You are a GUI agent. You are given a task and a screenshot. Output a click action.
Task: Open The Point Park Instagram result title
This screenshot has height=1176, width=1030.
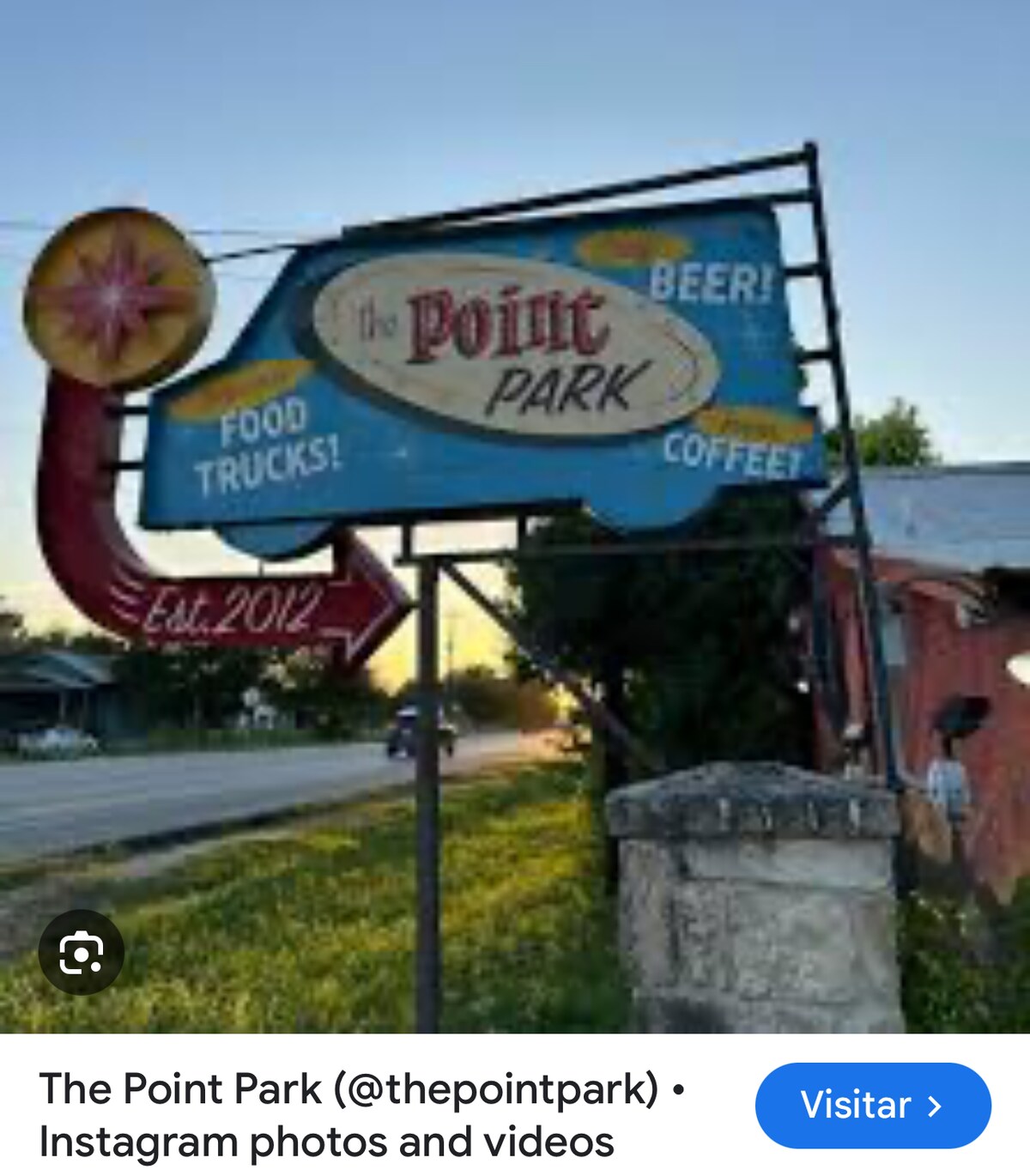(360, 1115)
